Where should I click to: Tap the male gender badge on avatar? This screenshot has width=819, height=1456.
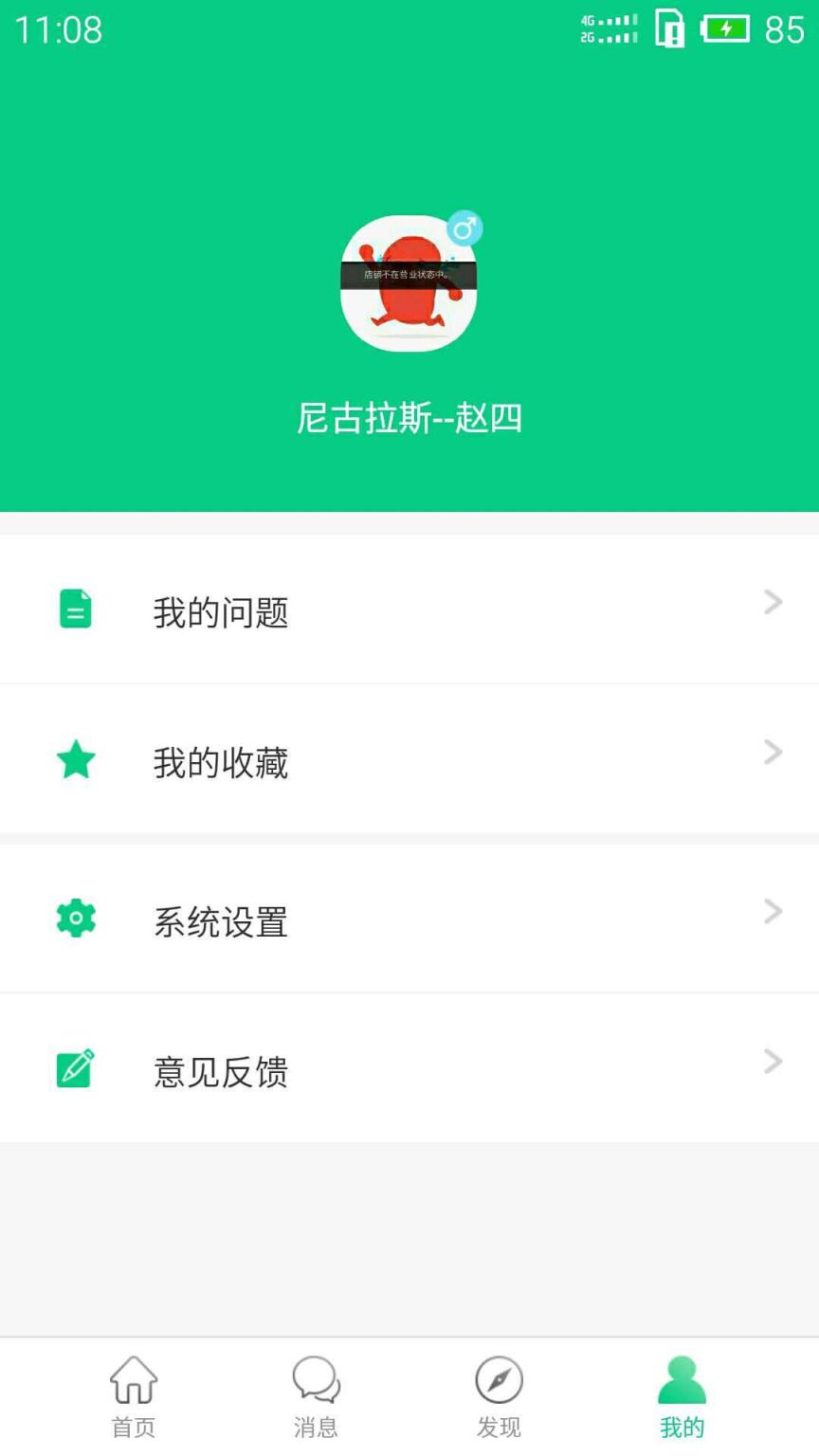click(465, 228)
